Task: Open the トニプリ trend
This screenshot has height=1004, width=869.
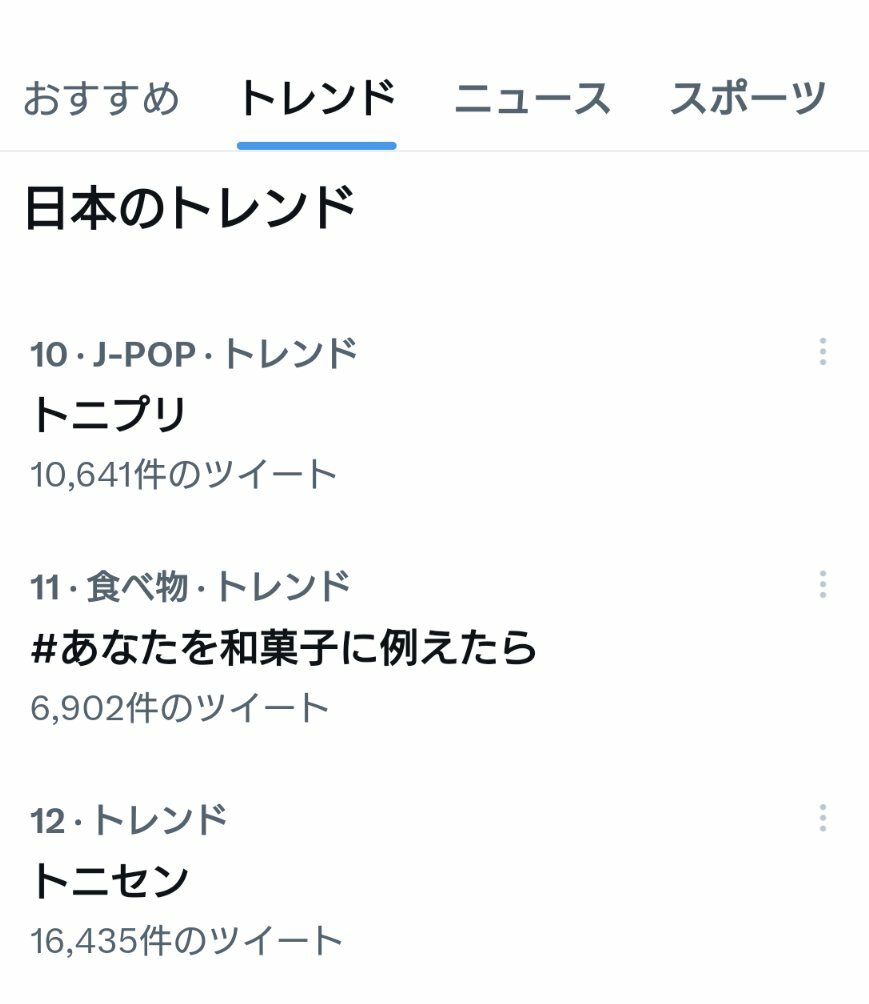Action: pyautogui.click(x=109, y=415)
